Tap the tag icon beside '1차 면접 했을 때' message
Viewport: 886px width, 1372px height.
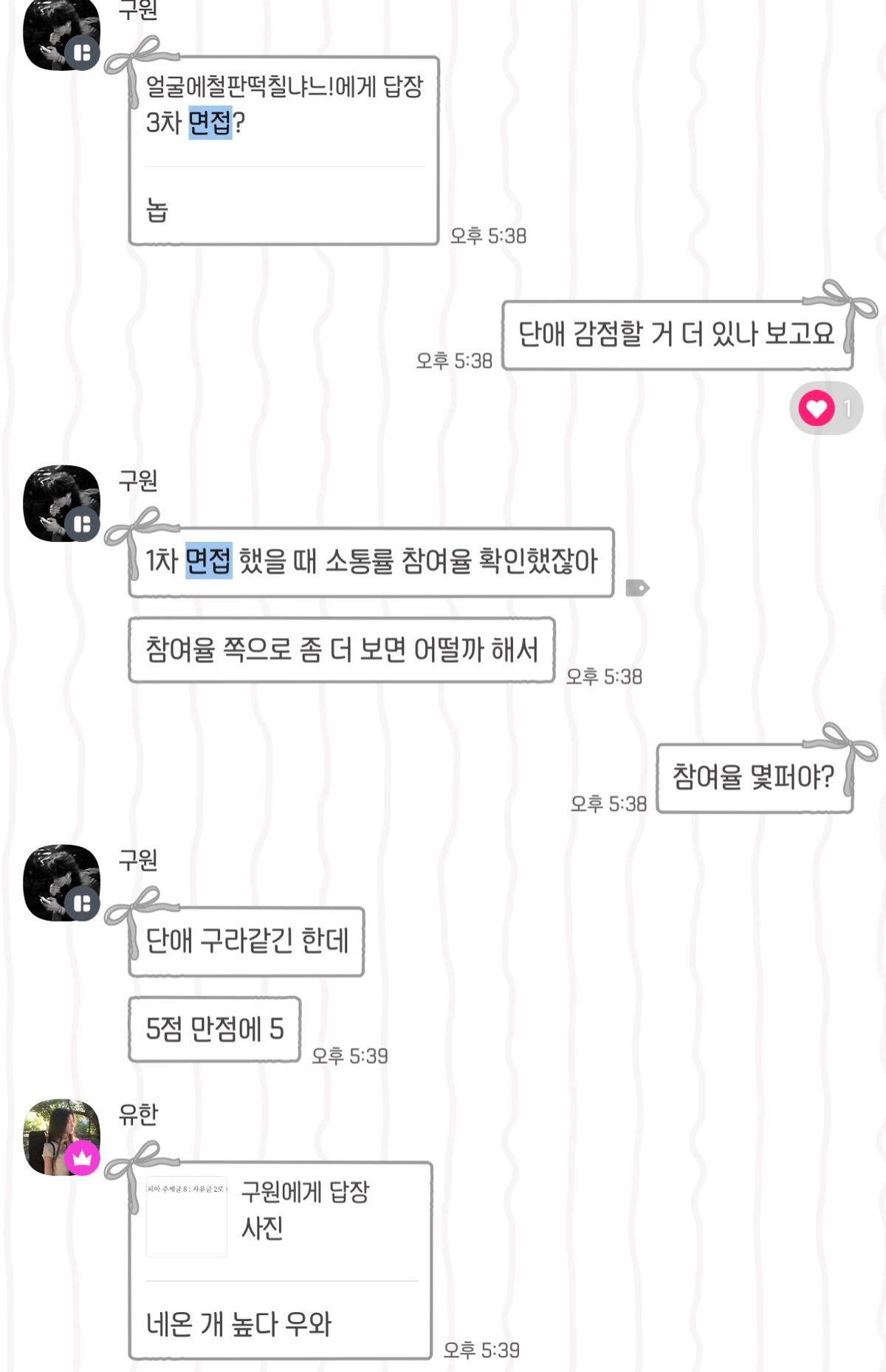(x=636, y=588)
